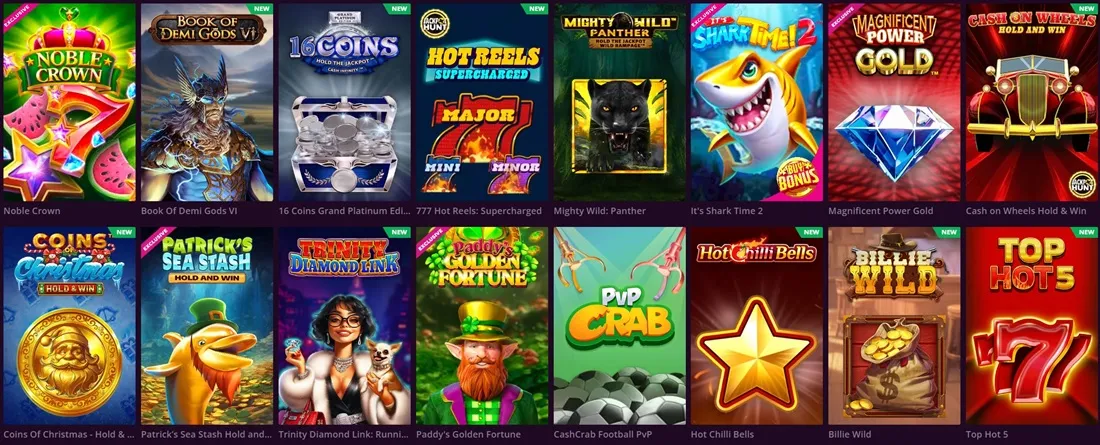This screenshot has width=1100, height=445.
Task: Open It's Shark Time 2 game
Action: (x=757, y=102)
